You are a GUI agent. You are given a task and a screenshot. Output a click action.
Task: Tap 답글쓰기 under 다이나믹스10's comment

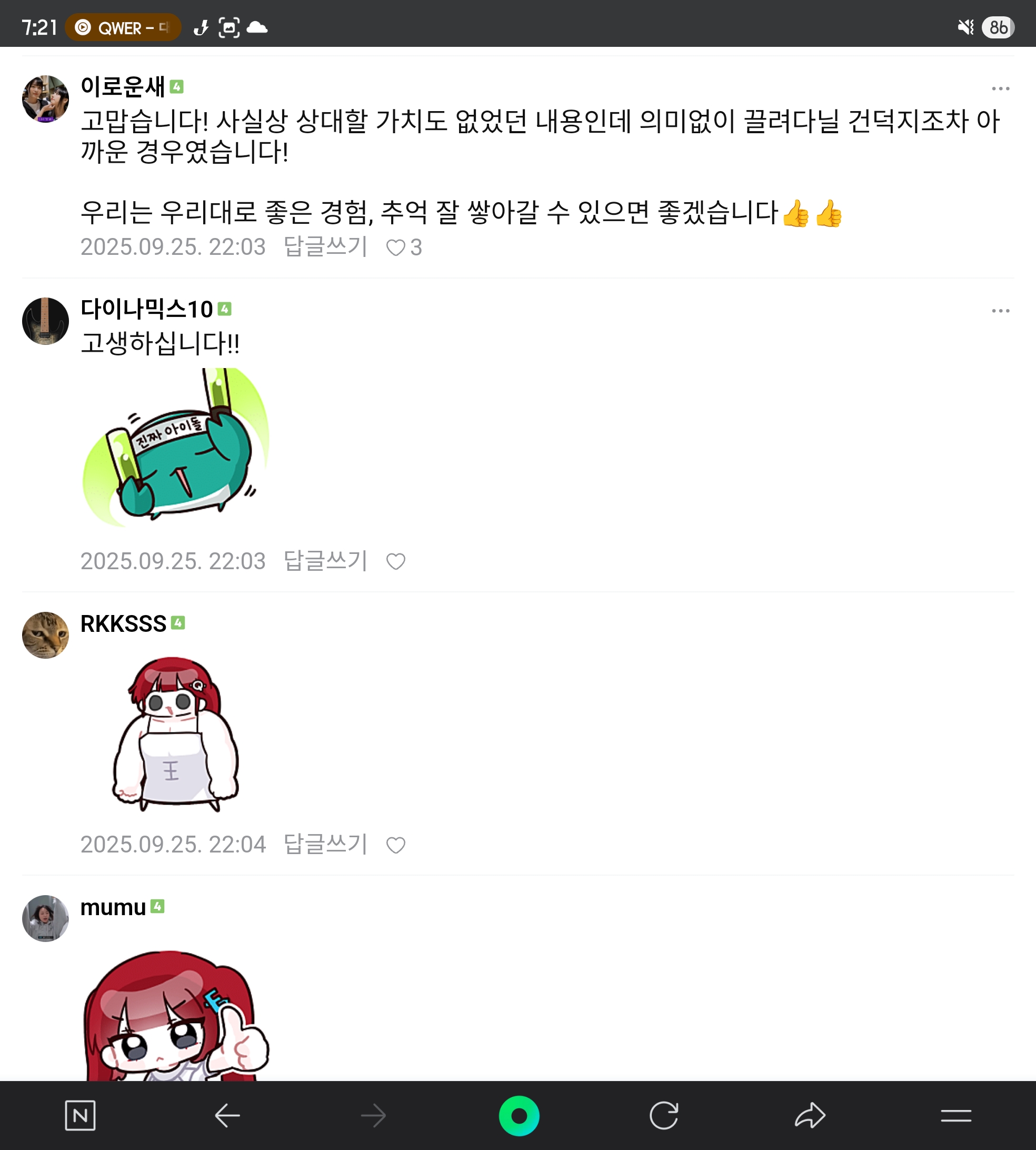click(x=325, y=561)
